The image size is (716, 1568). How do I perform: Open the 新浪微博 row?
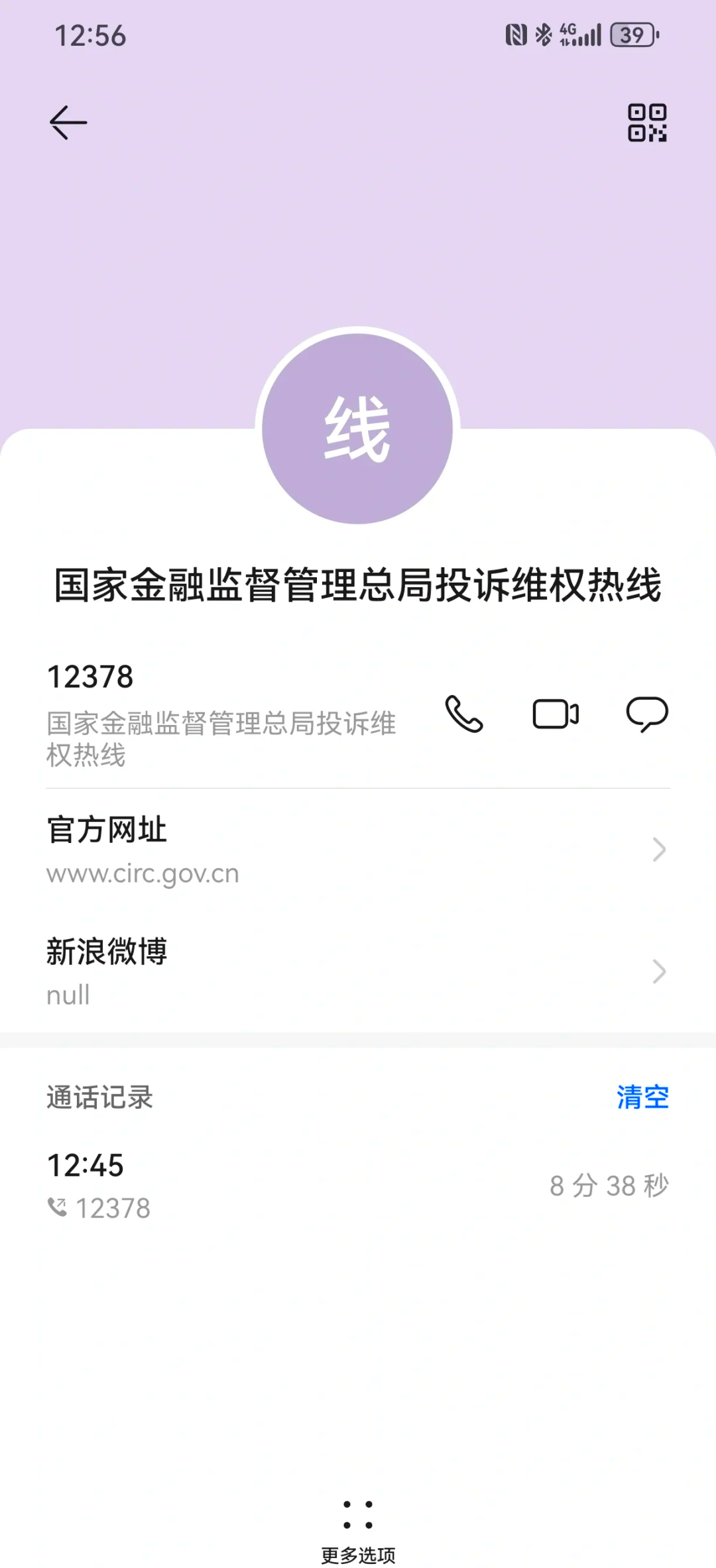358,972
